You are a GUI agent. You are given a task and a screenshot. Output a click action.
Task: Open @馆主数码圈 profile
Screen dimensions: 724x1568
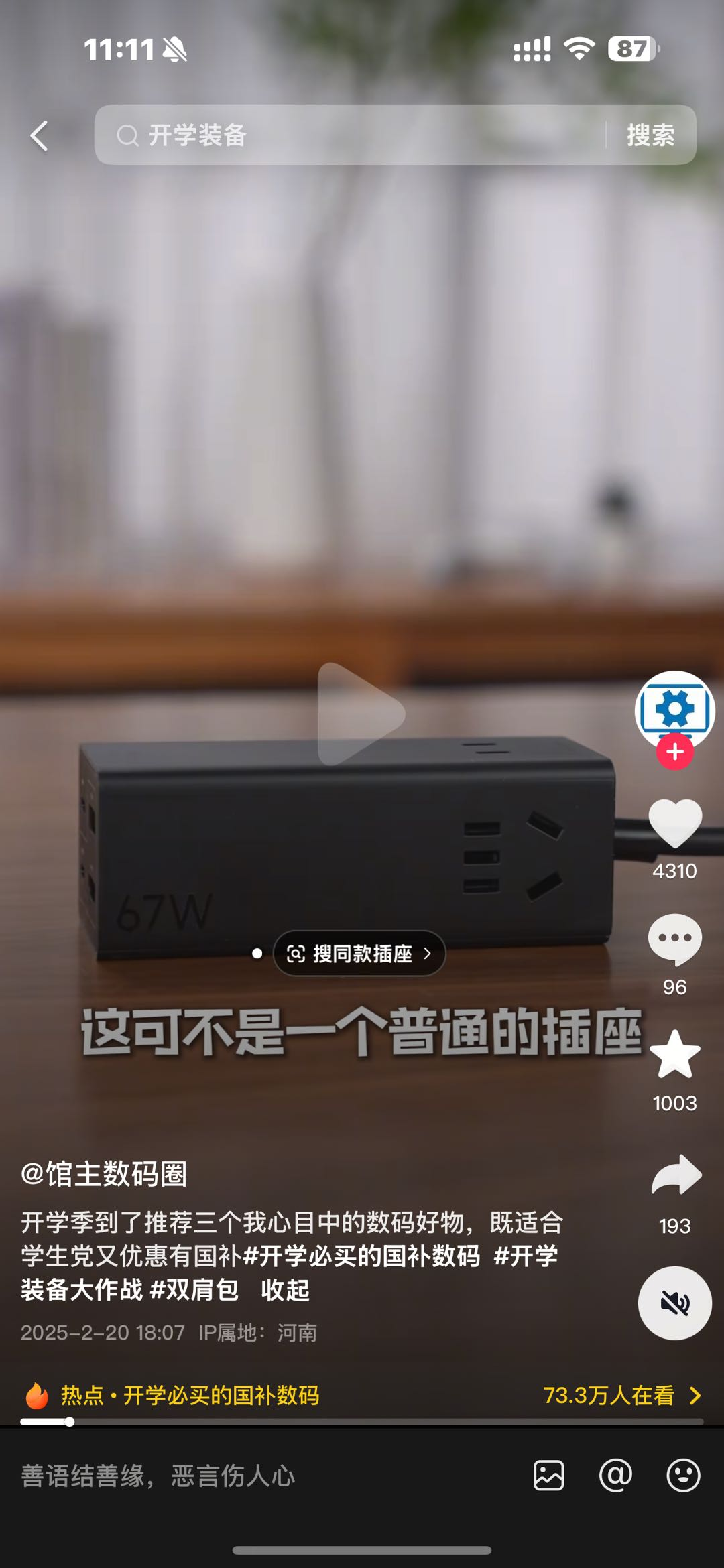[104, 1174]
